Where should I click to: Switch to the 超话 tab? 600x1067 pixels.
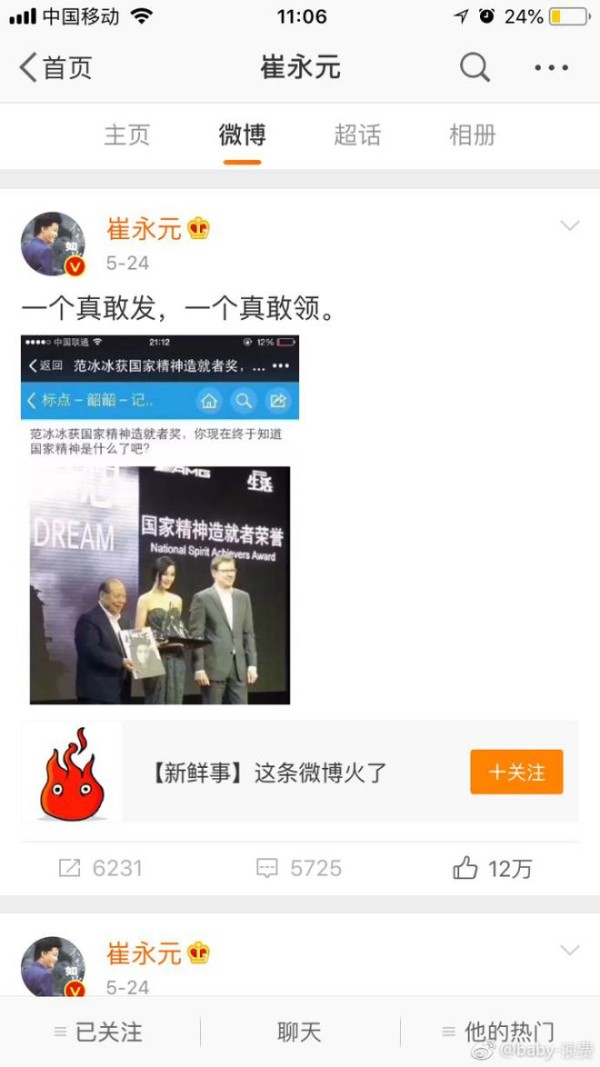point(357,135)
